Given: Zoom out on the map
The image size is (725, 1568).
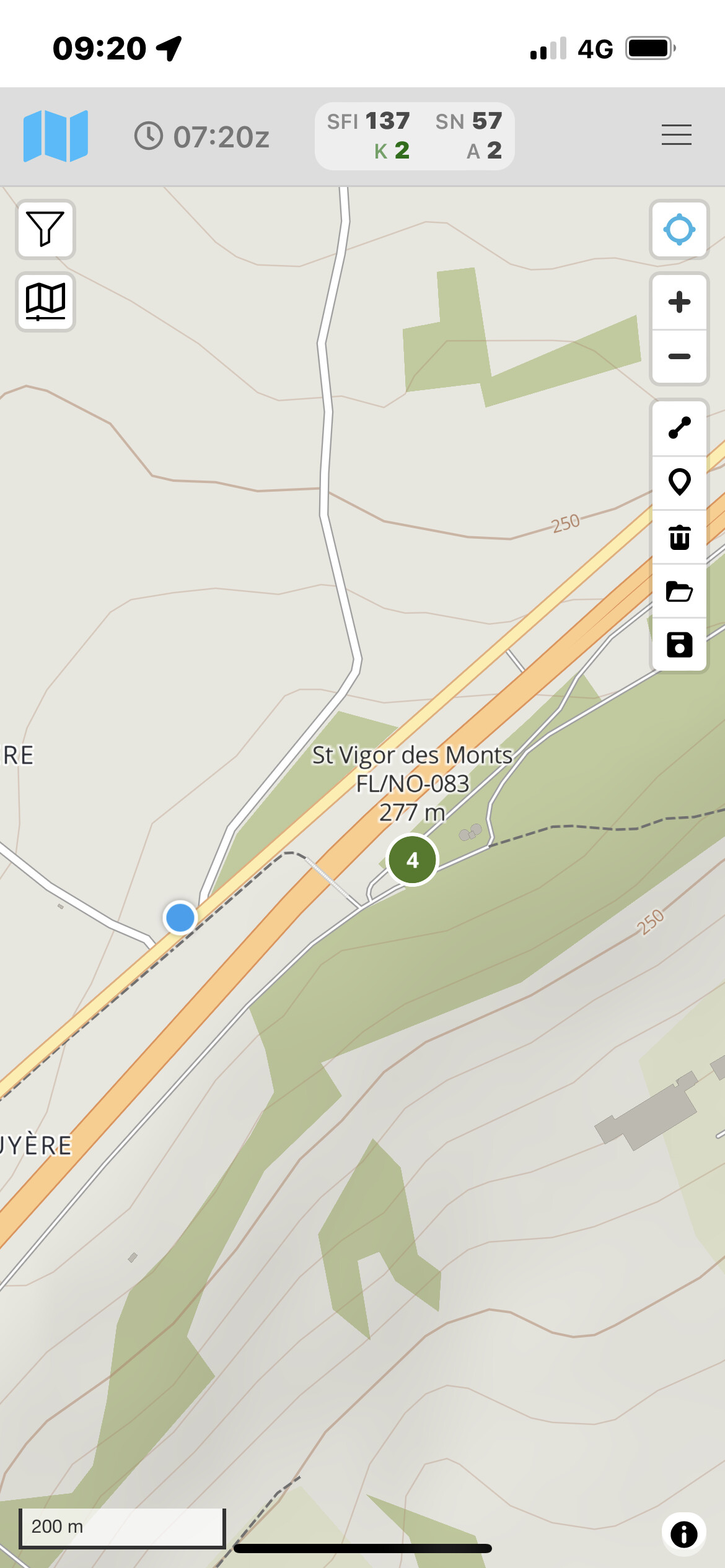Looking at the screenshot, I should [x=679, y=357].
